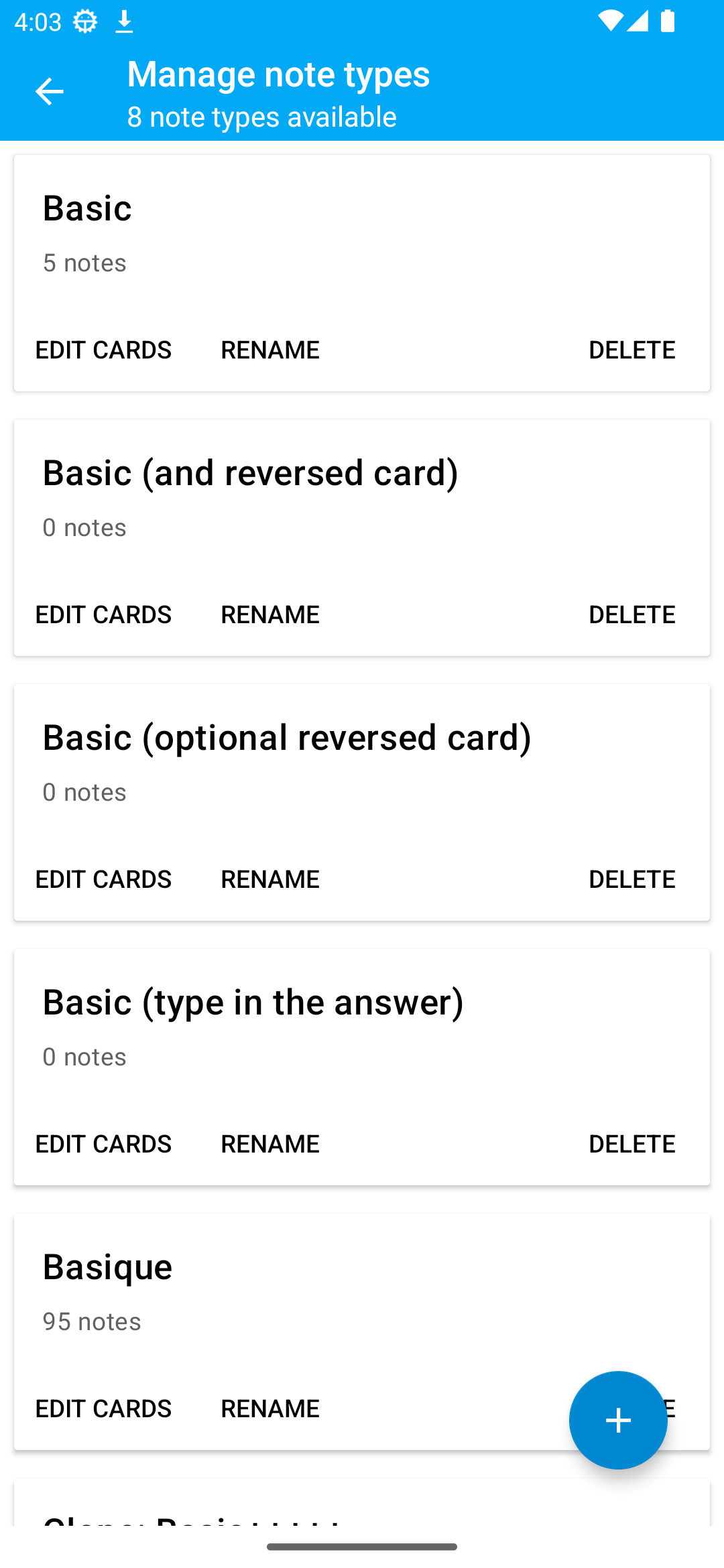Rename the Basique note type
Screen dimensions: 724x1568
(x=270, y=1409)
